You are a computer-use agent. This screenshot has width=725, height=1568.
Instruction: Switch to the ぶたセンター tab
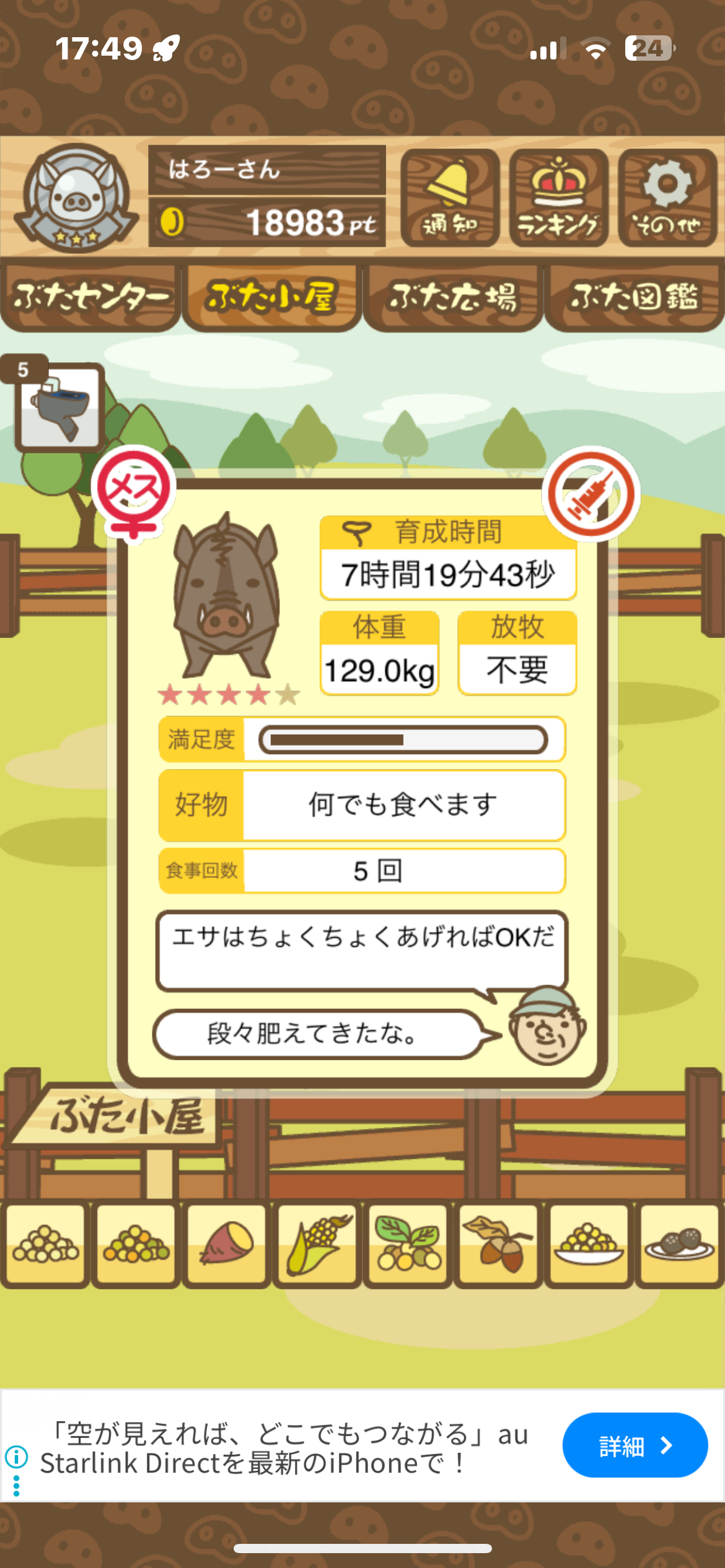90,297
